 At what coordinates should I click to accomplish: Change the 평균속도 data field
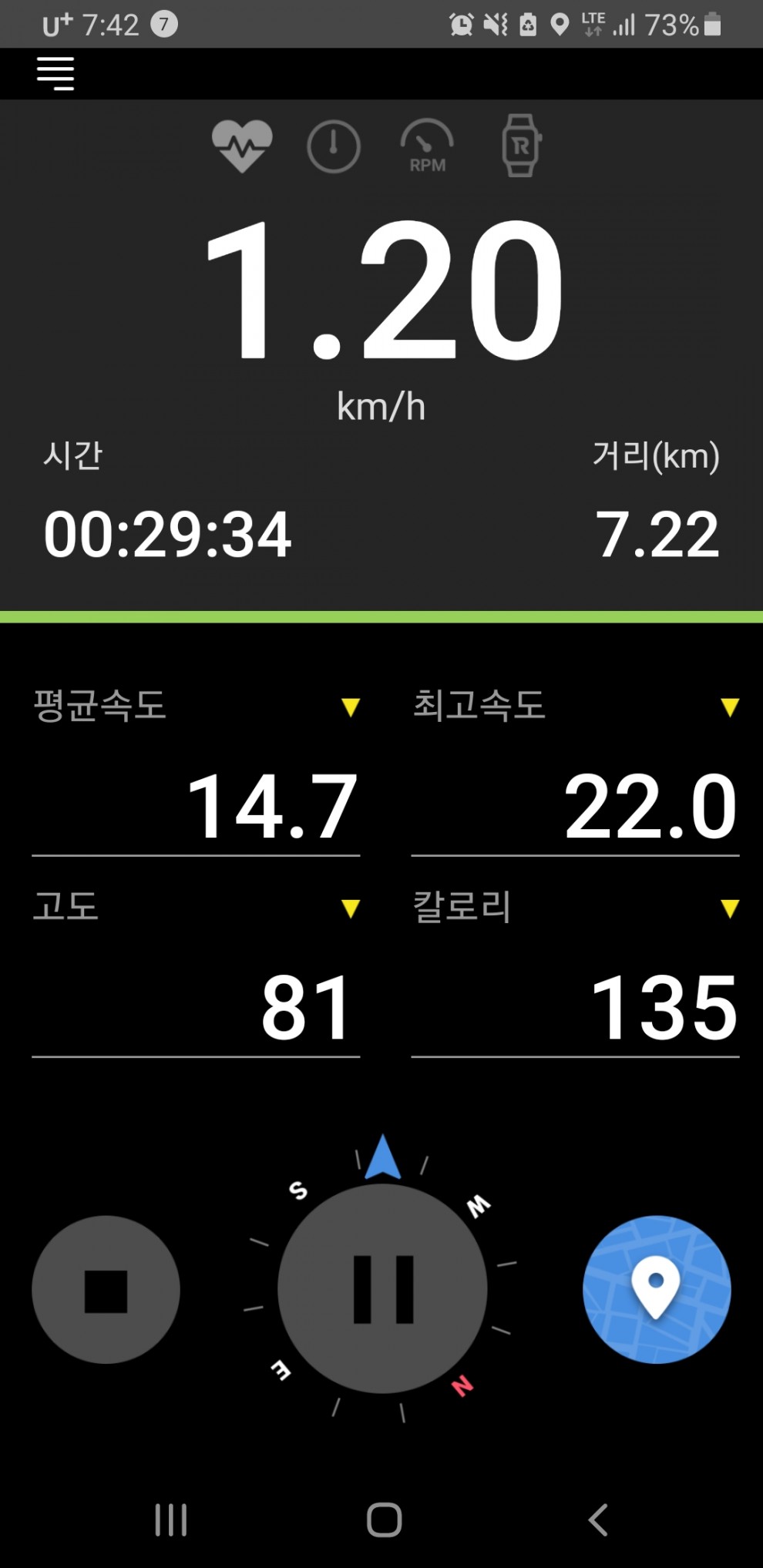tap(351, 707)
